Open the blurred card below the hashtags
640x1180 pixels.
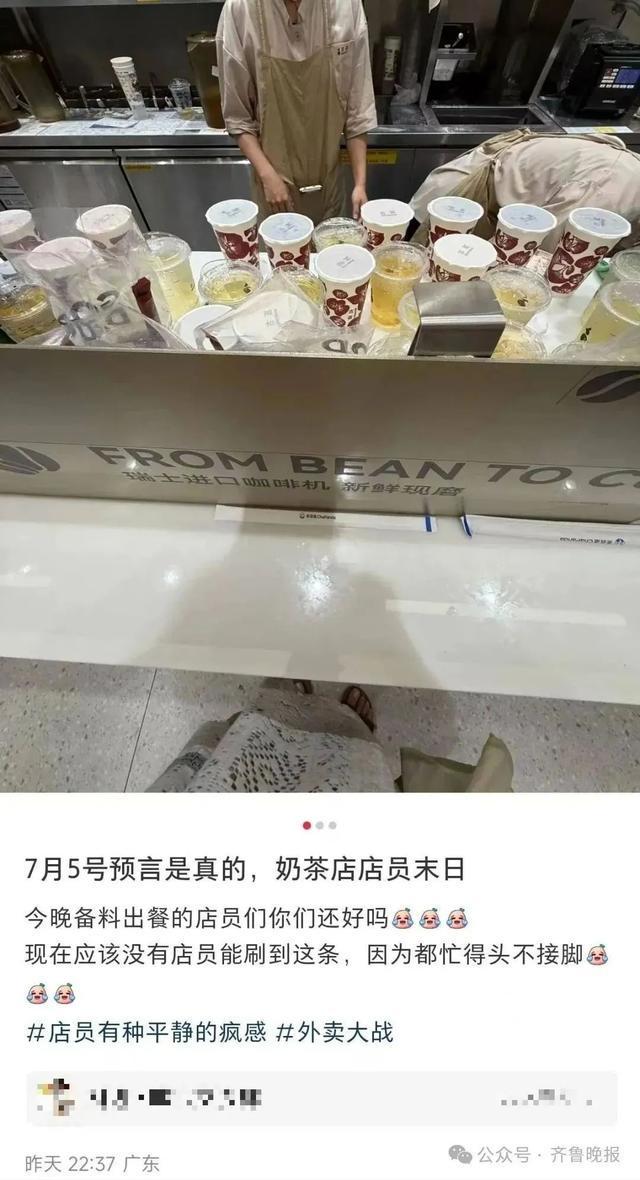click(320, 1097)
